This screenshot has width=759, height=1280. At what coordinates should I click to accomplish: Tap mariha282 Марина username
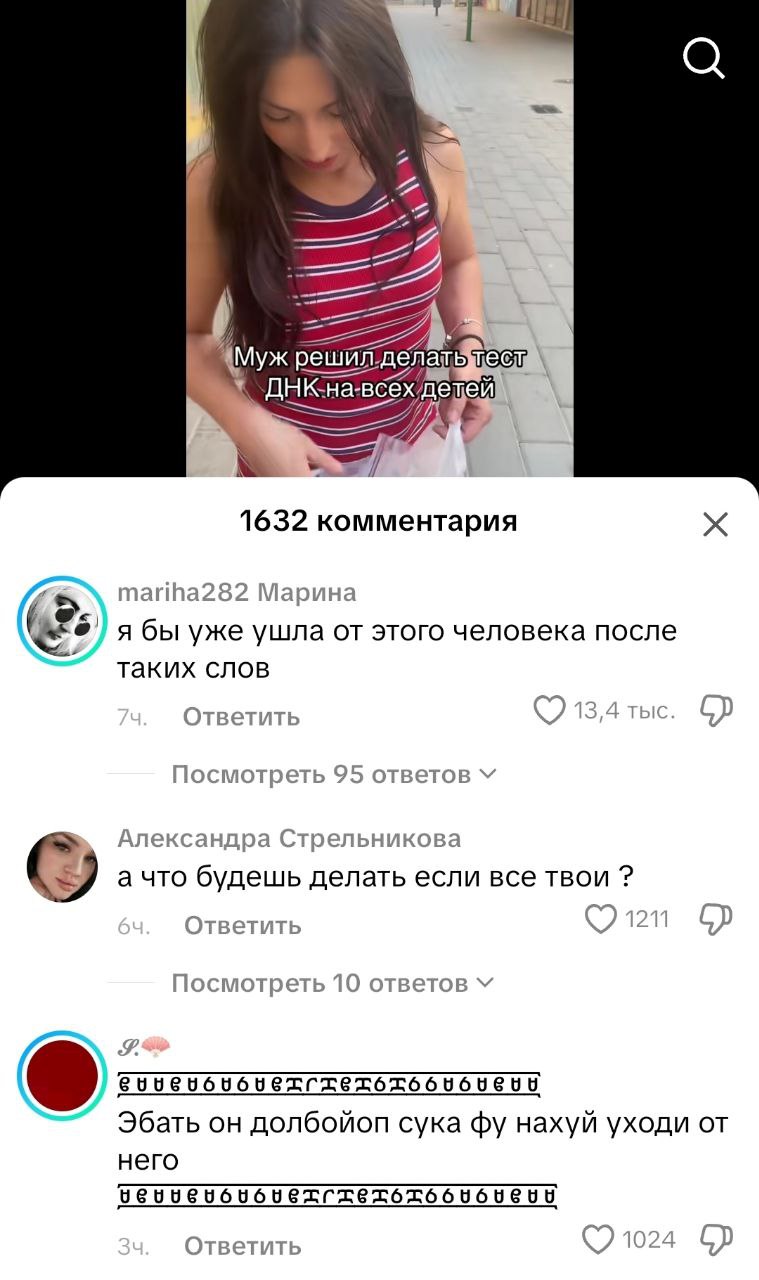coord(237,592)
